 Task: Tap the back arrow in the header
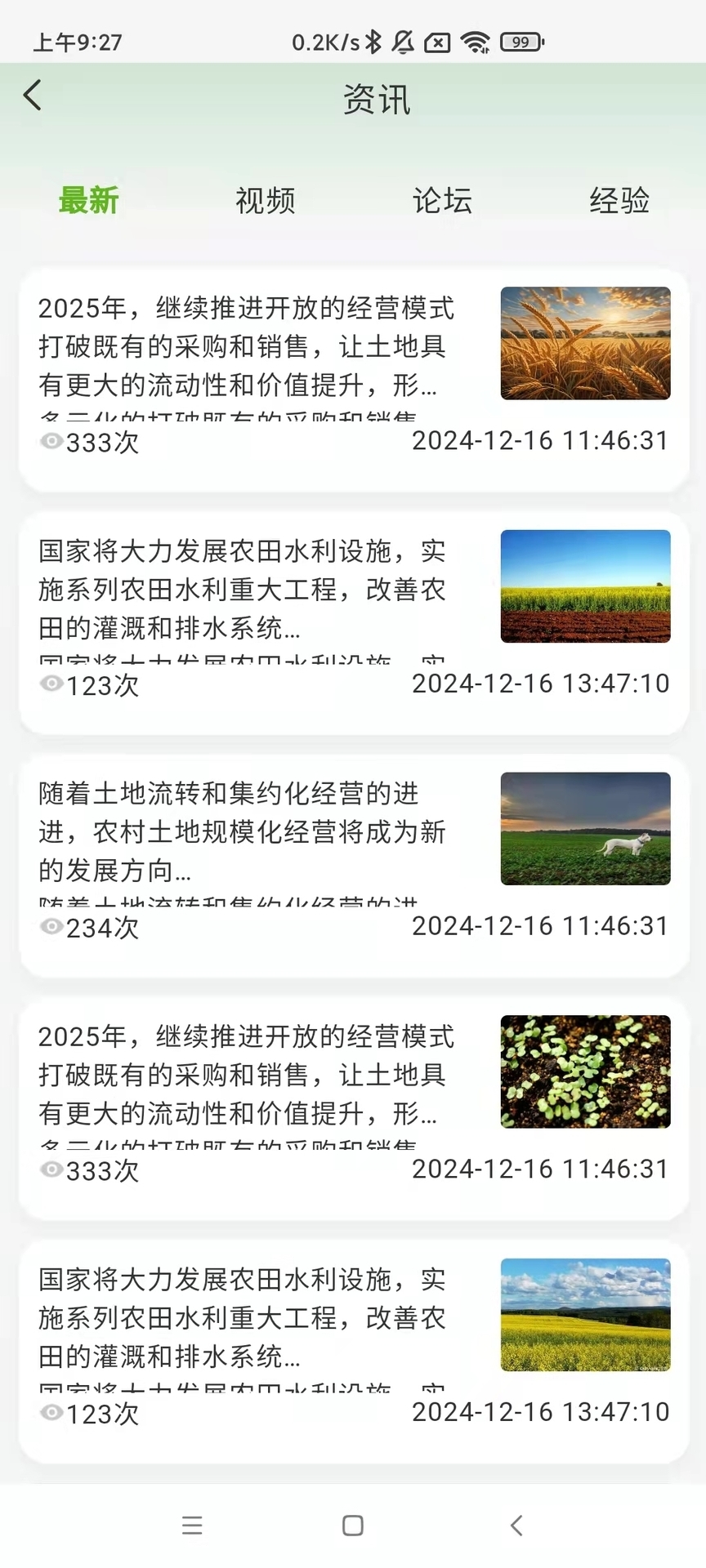33,96
